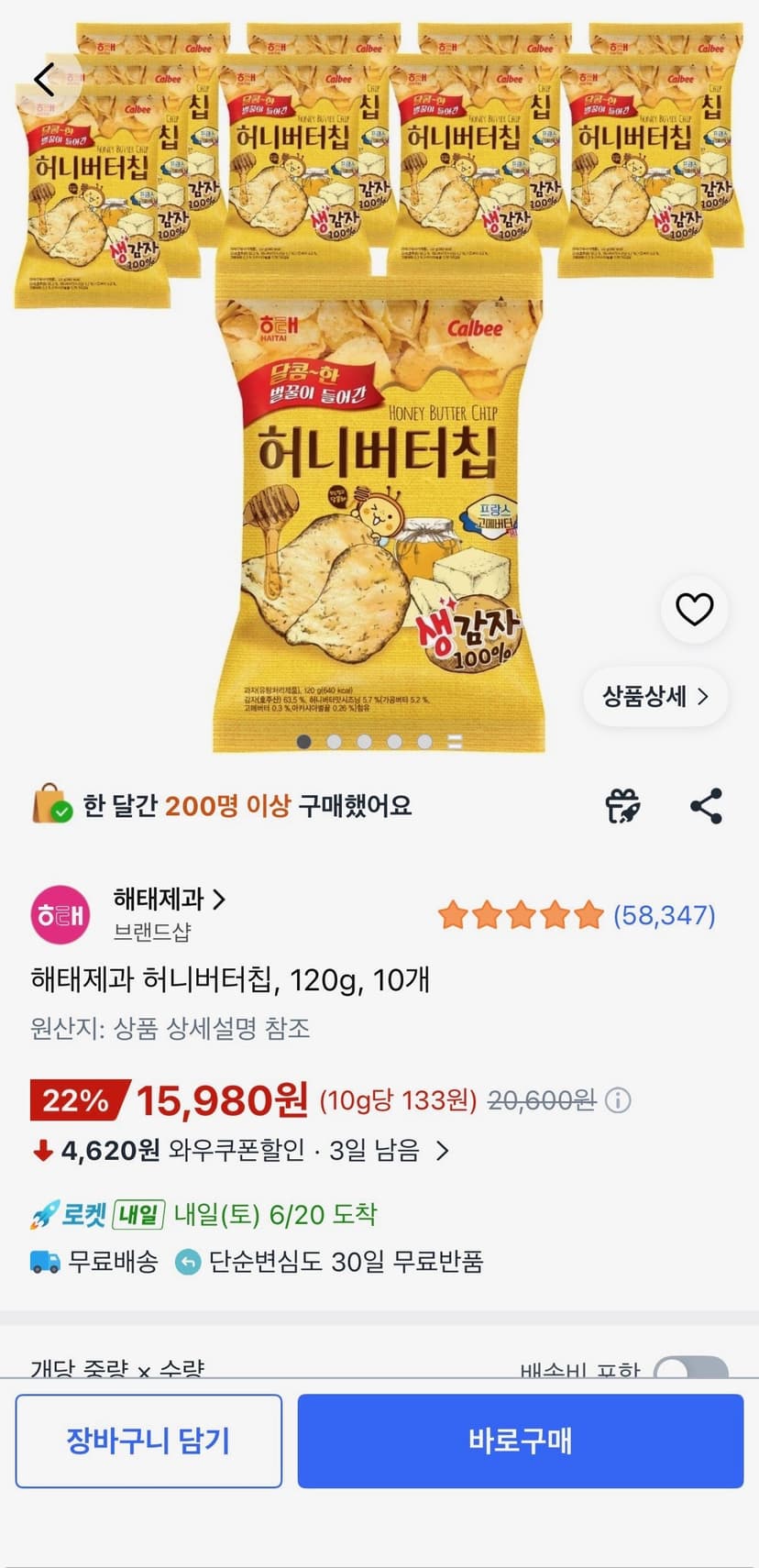The width and height of the screenshot is (759, 1568).
Task: Send this product as a gift
Action: [622, 806]
